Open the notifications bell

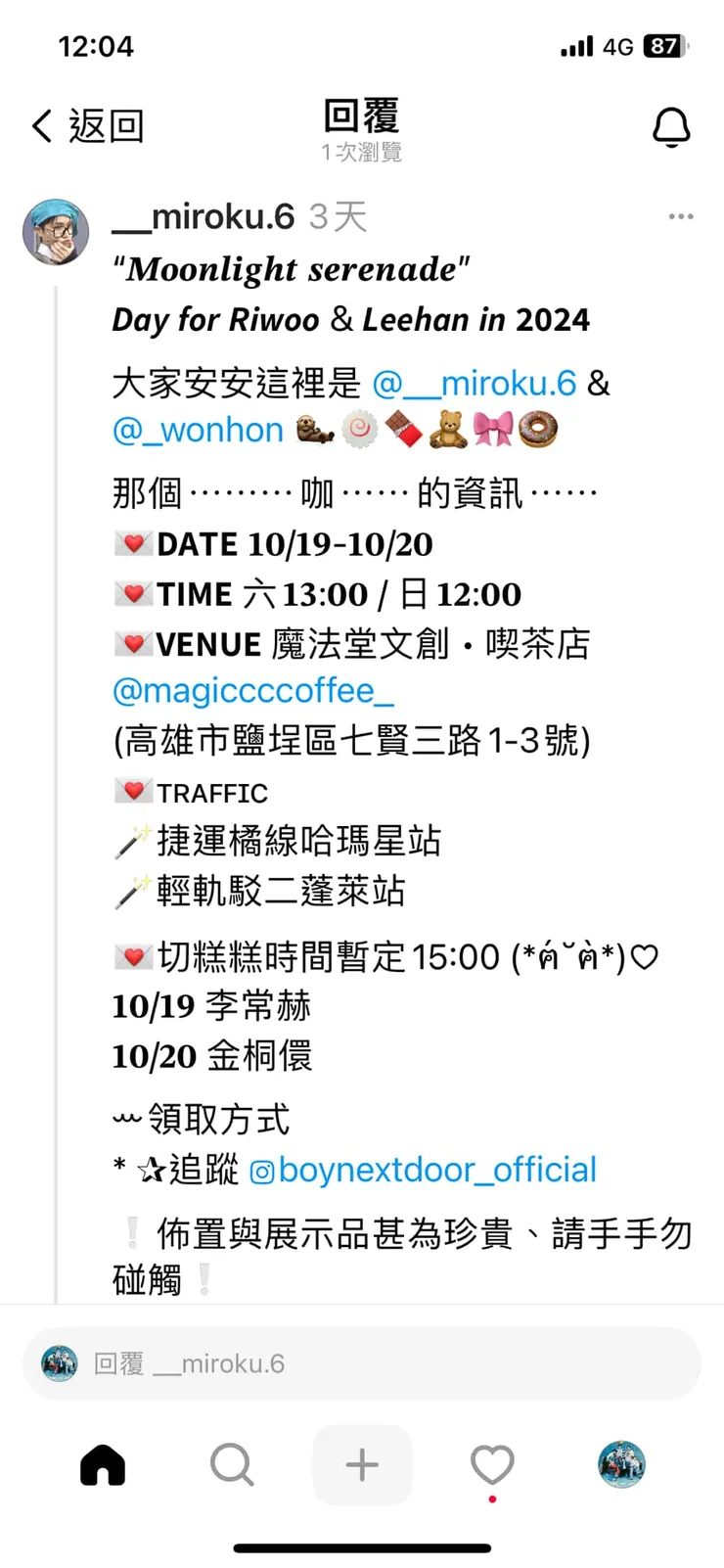click(671, 127)
